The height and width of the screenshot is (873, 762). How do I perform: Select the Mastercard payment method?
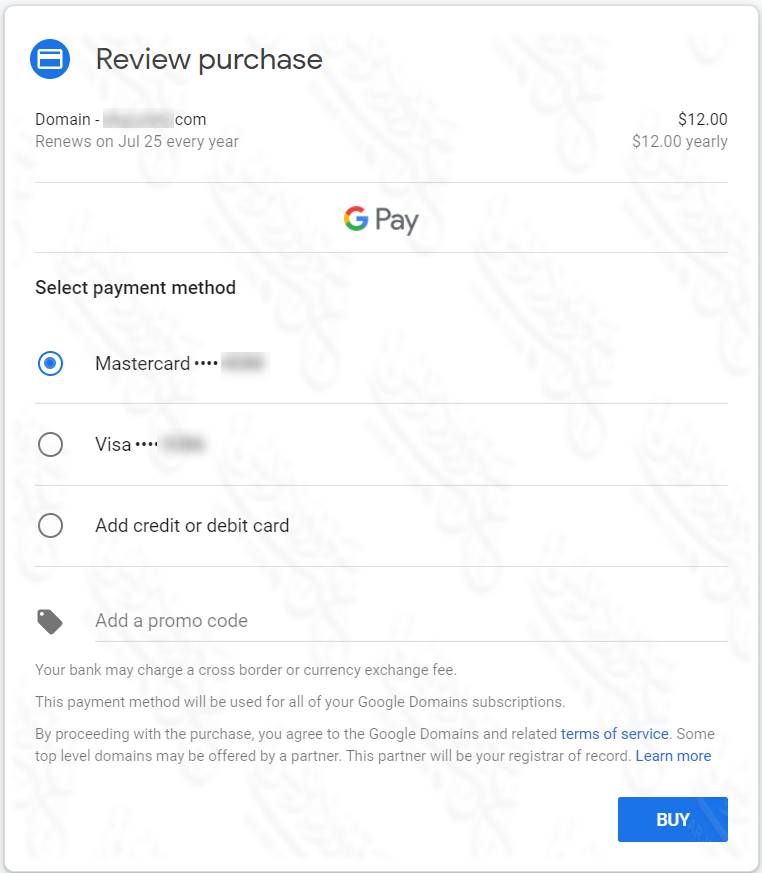pyautogui.click(x=50, y=364)
